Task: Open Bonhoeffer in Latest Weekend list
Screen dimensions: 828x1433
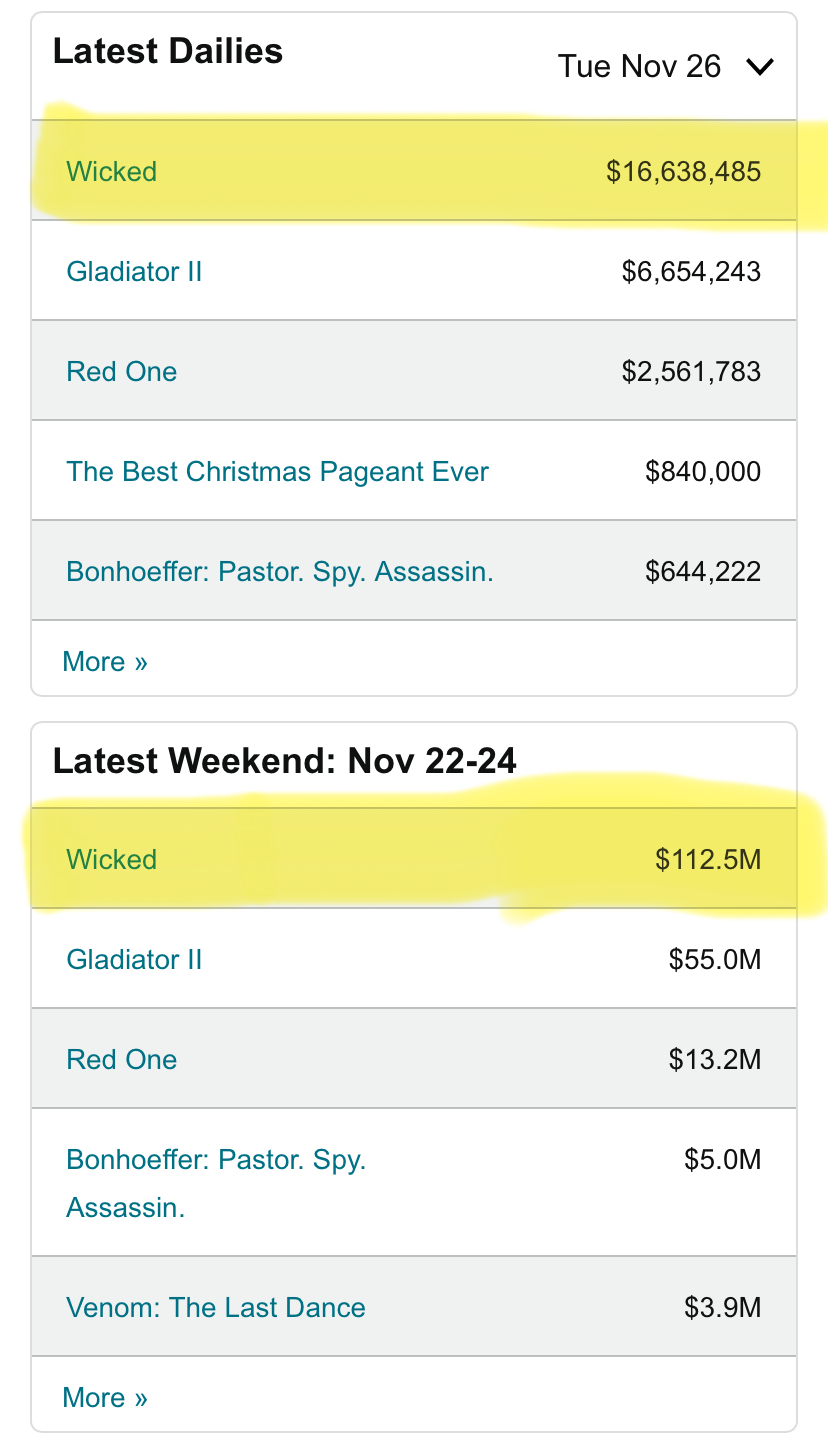Action: (216, 1184)
